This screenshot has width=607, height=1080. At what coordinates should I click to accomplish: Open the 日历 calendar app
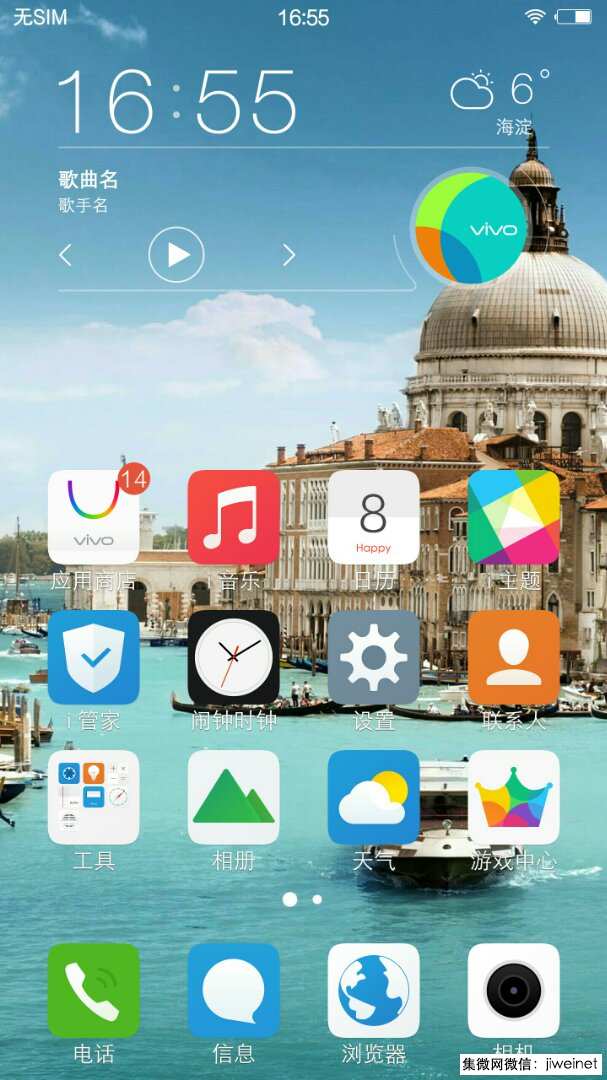pyautogui.click(x=373, y=517)
